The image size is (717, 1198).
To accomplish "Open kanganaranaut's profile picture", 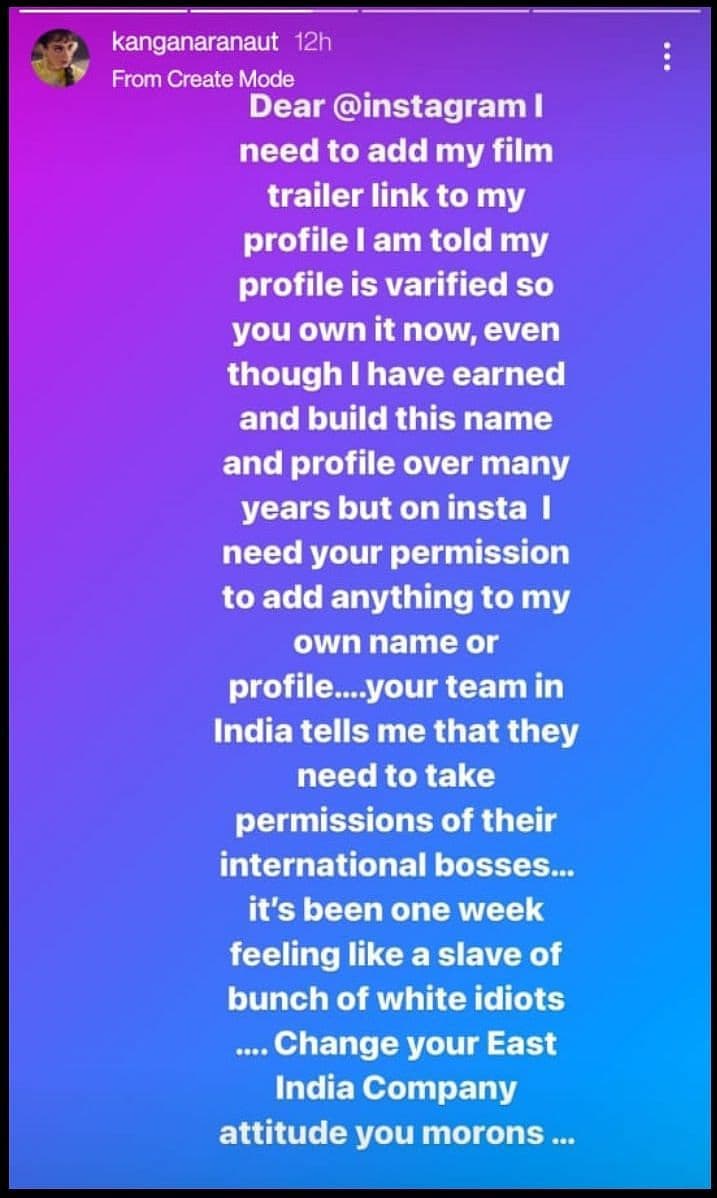I will (x=60, y=58).
